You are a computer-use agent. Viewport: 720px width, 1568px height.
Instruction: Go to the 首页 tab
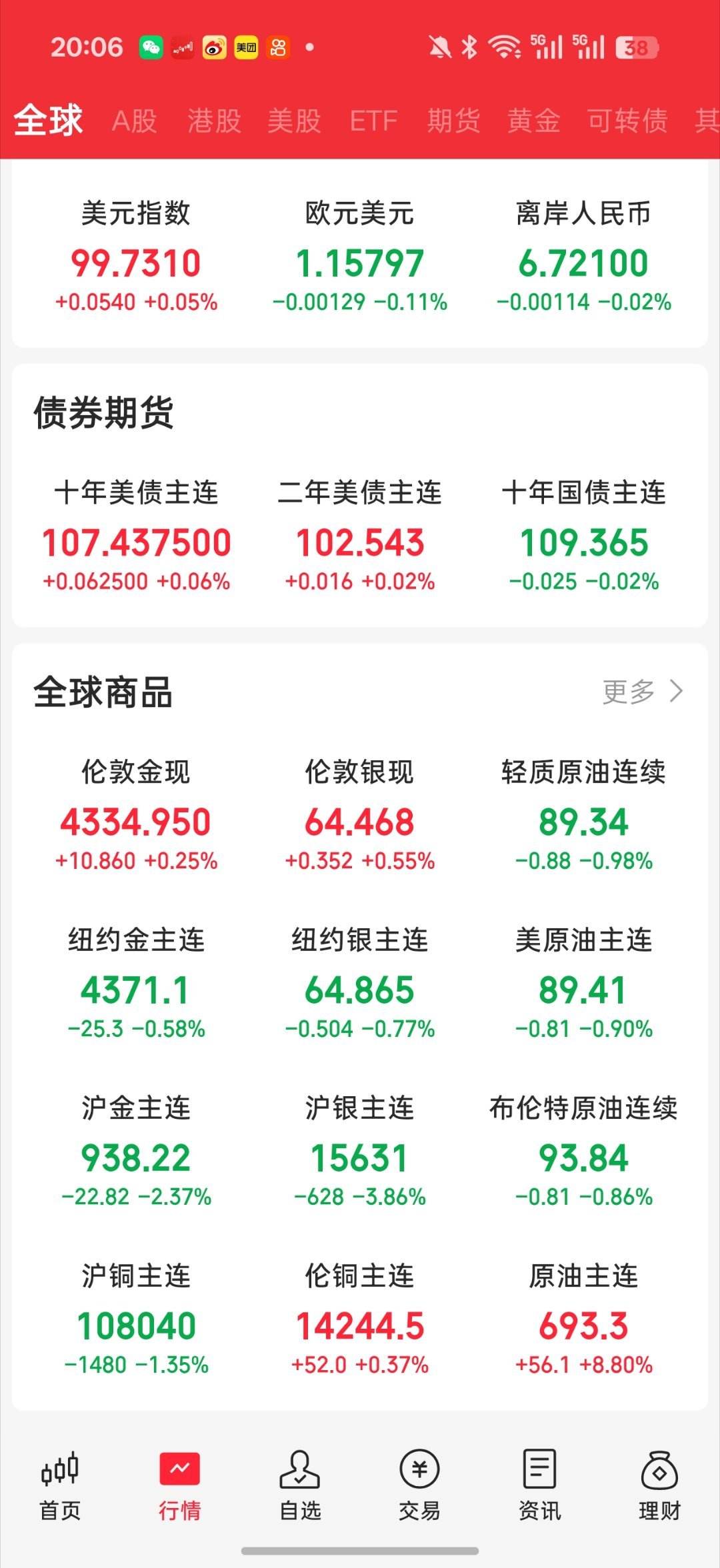(x=60, y=1486)
